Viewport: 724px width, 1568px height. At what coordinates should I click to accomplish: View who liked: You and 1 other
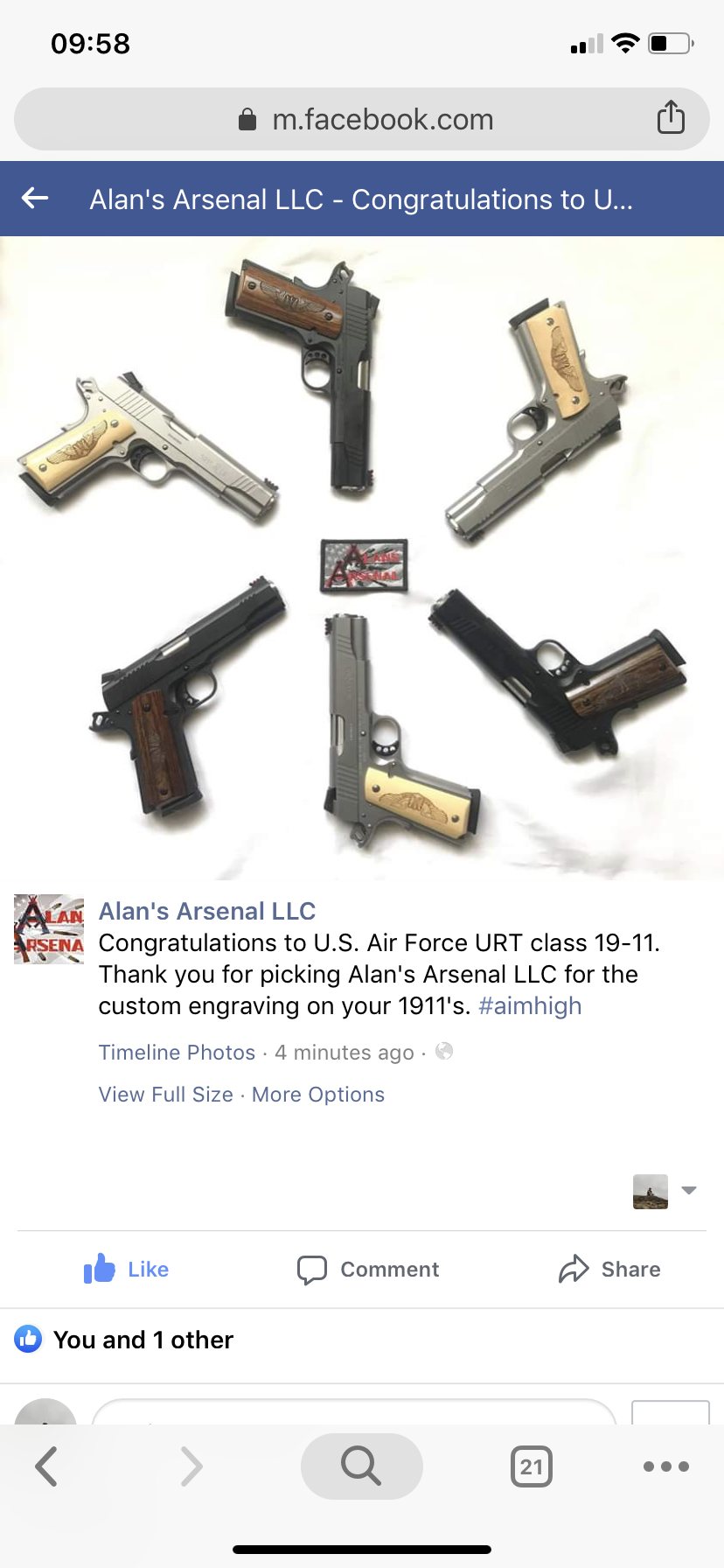pos(124,1340)
